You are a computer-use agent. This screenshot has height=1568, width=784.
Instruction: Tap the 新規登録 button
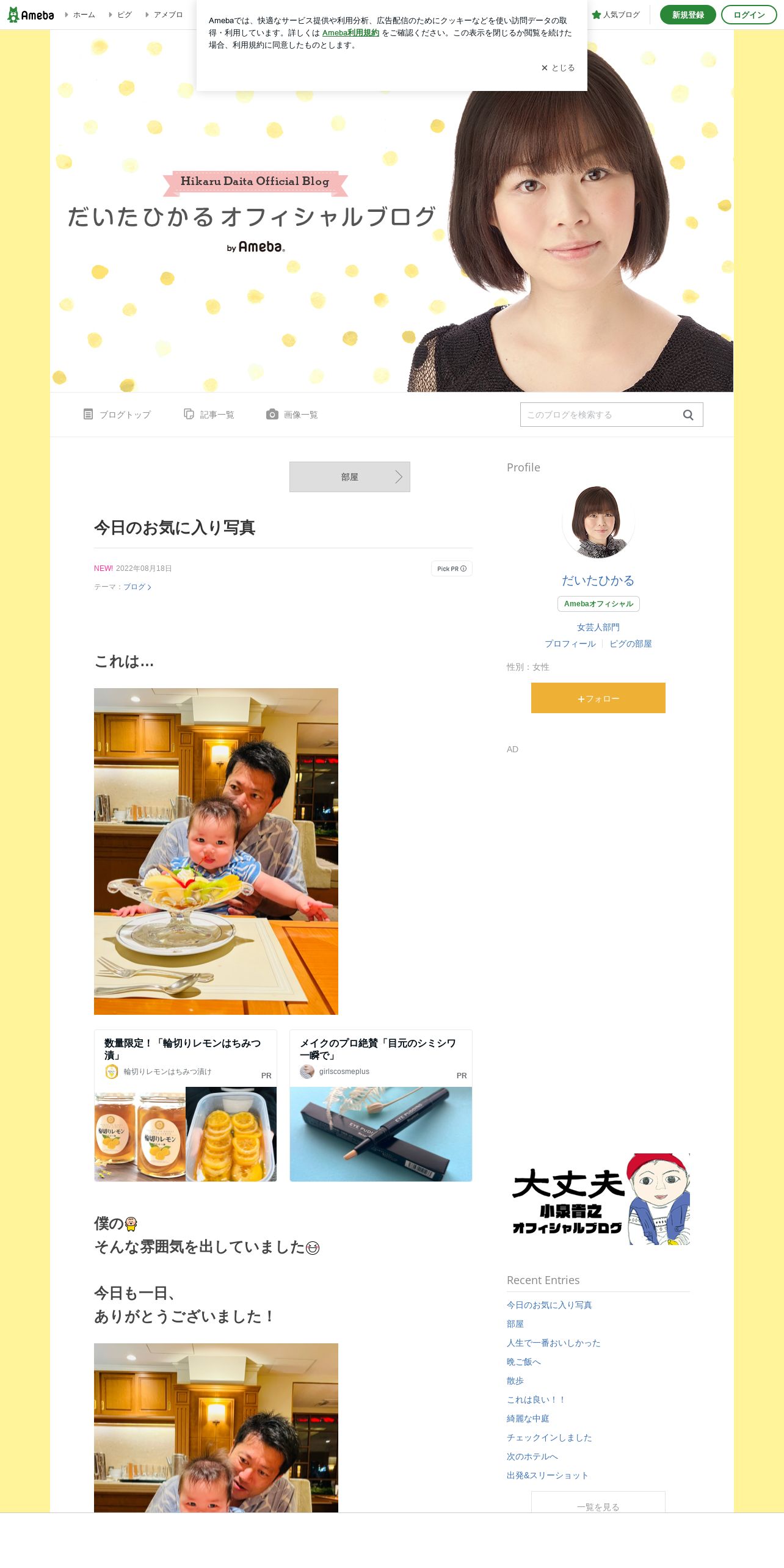(x=688, y=15)
